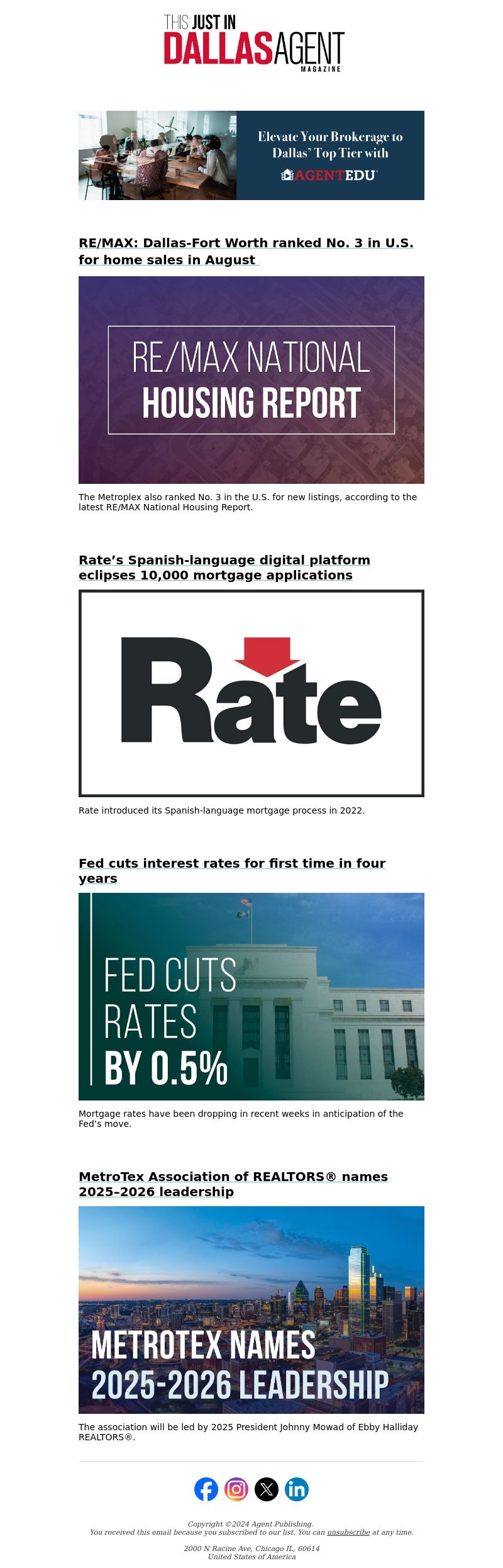Open the Fed cuts interest rates headline

231,870
